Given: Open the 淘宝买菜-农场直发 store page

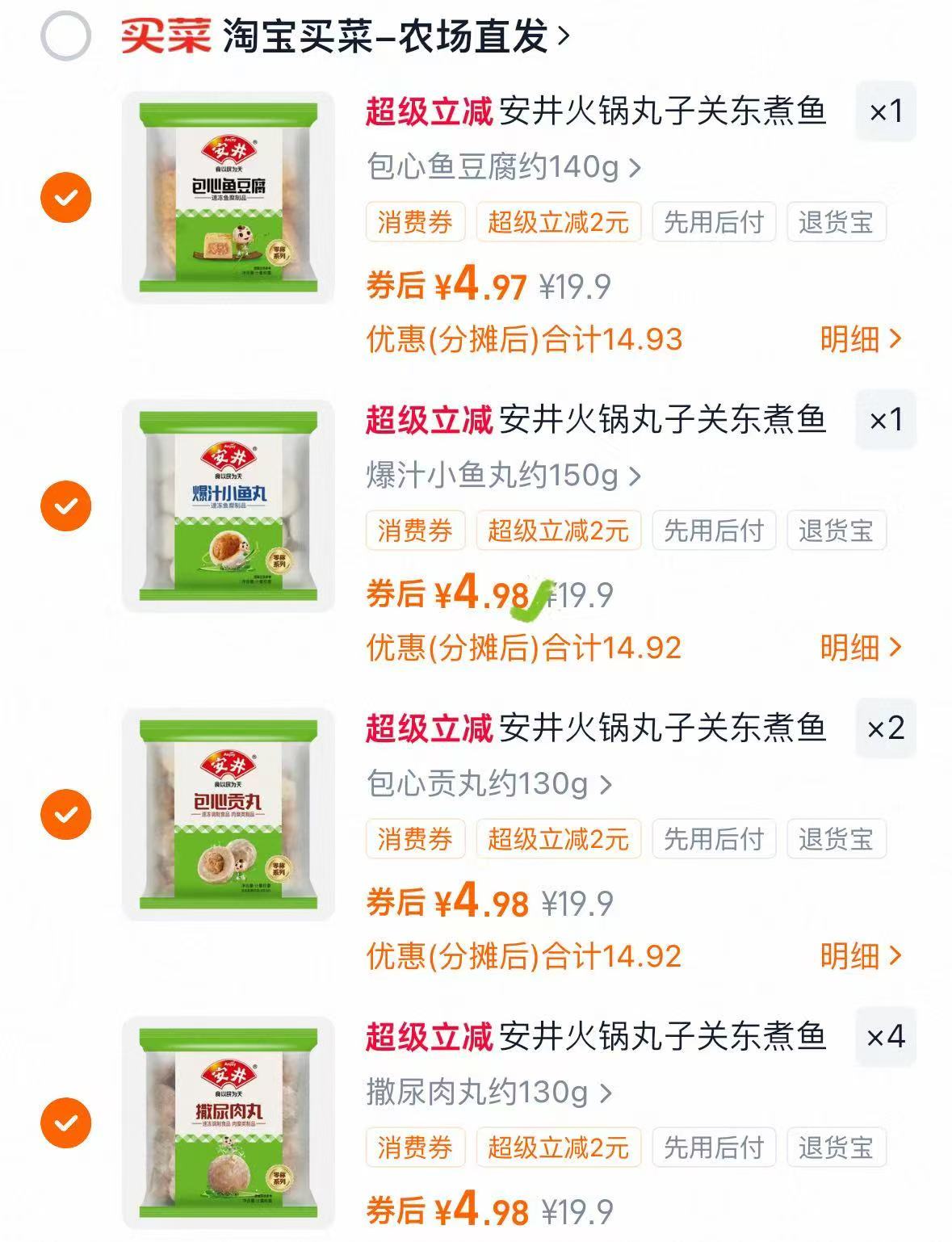Looking at the screenshot, I should click(396, 36).
